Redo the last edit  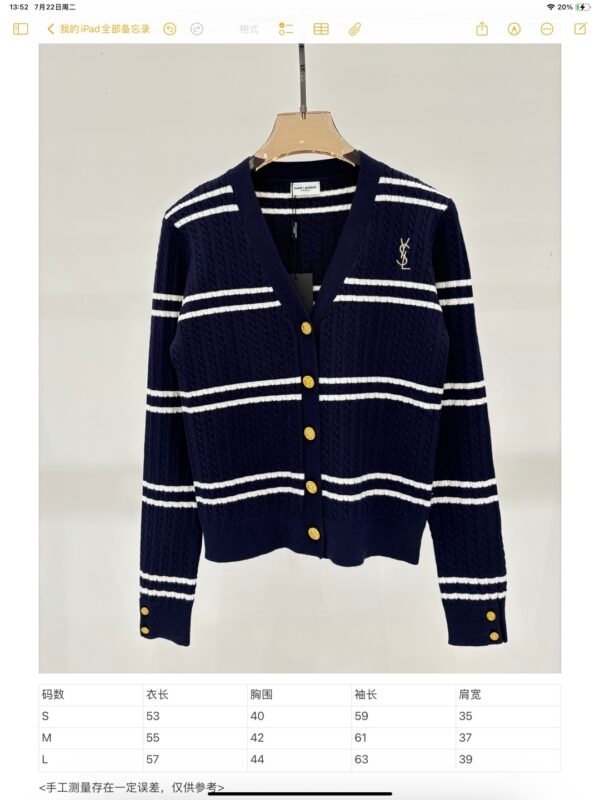tap(195, 29)
